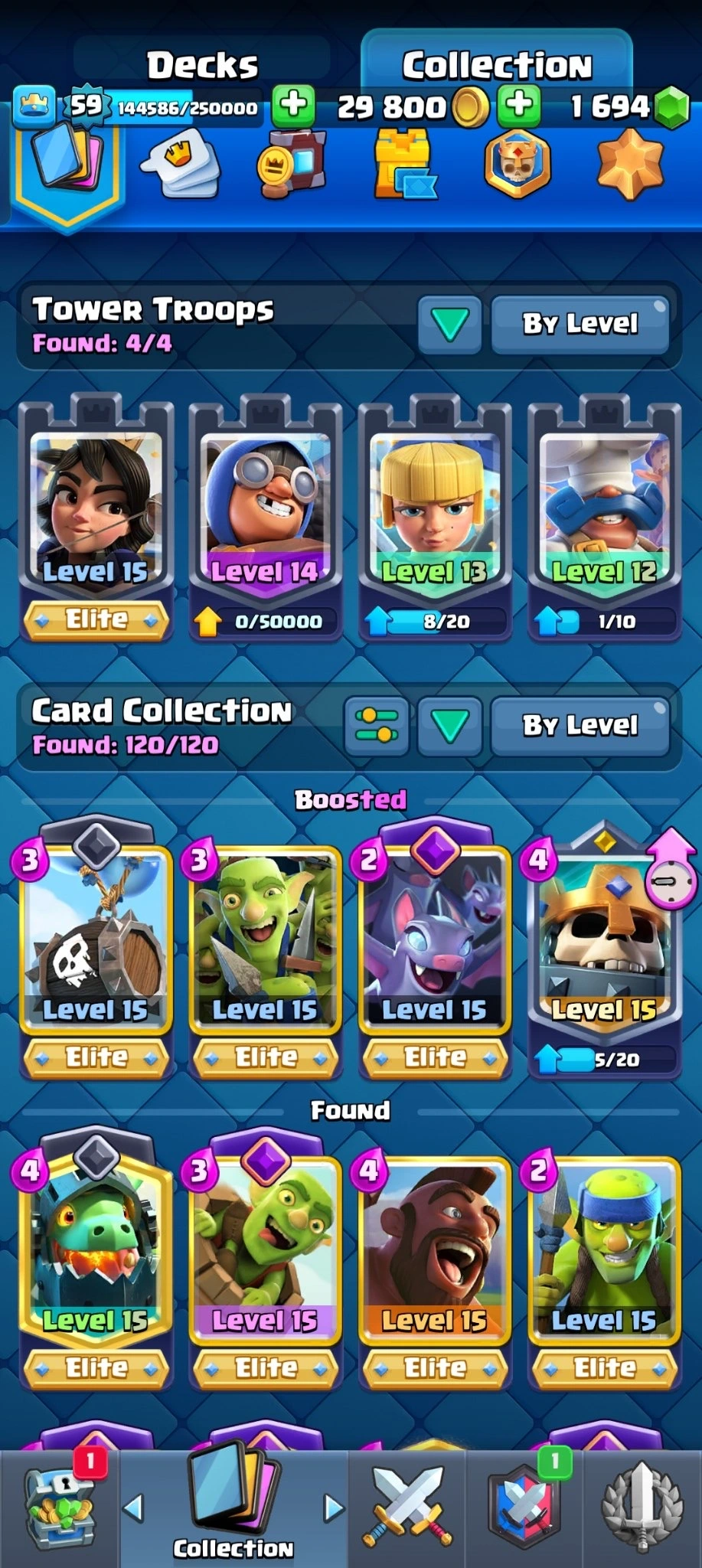The width and height of the screenshot is (702, 1568).
Task: Change Card Collection sorting By Level
Action: point(580,725)
